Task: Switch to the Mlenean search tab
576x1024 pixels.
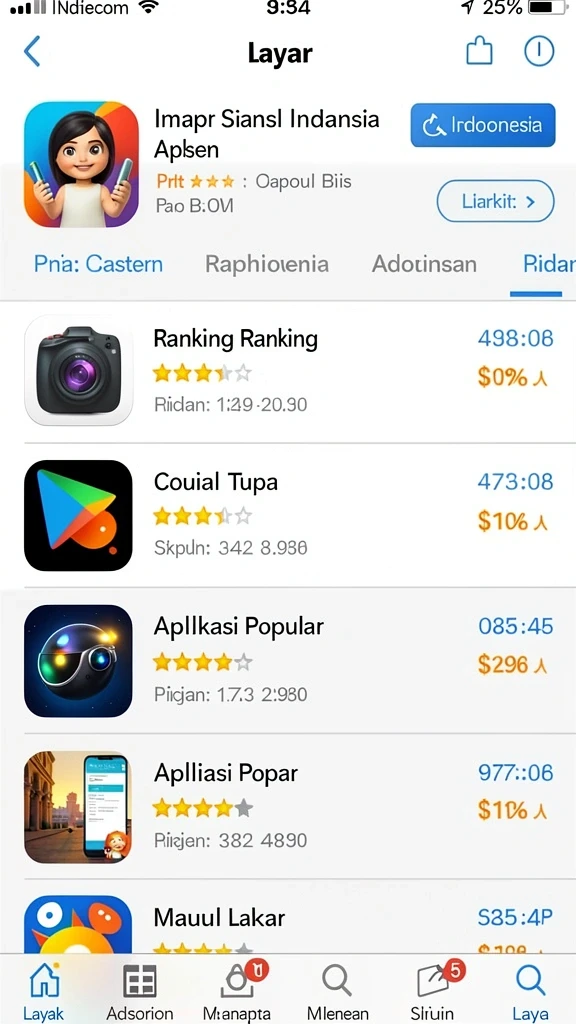Action: point(337,990)
